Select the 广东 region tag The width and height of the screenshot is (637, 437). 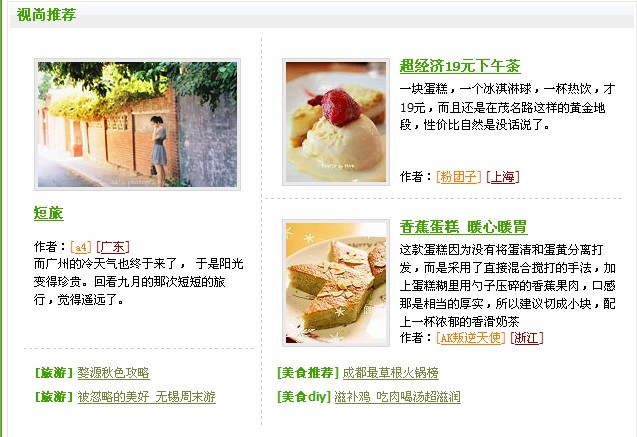tap(113, 247)
